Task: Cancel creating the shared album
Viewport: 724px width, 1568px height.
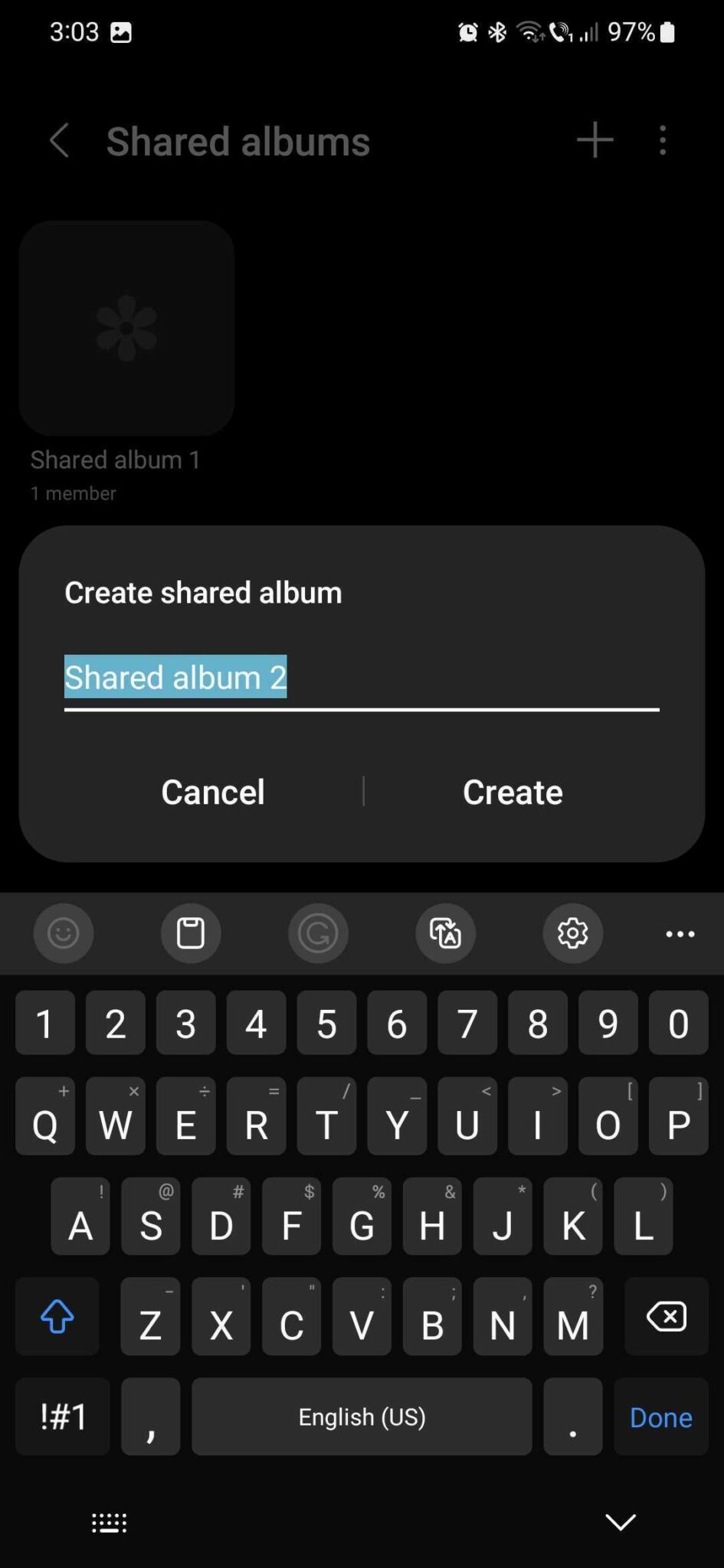Action: point(213,792)
